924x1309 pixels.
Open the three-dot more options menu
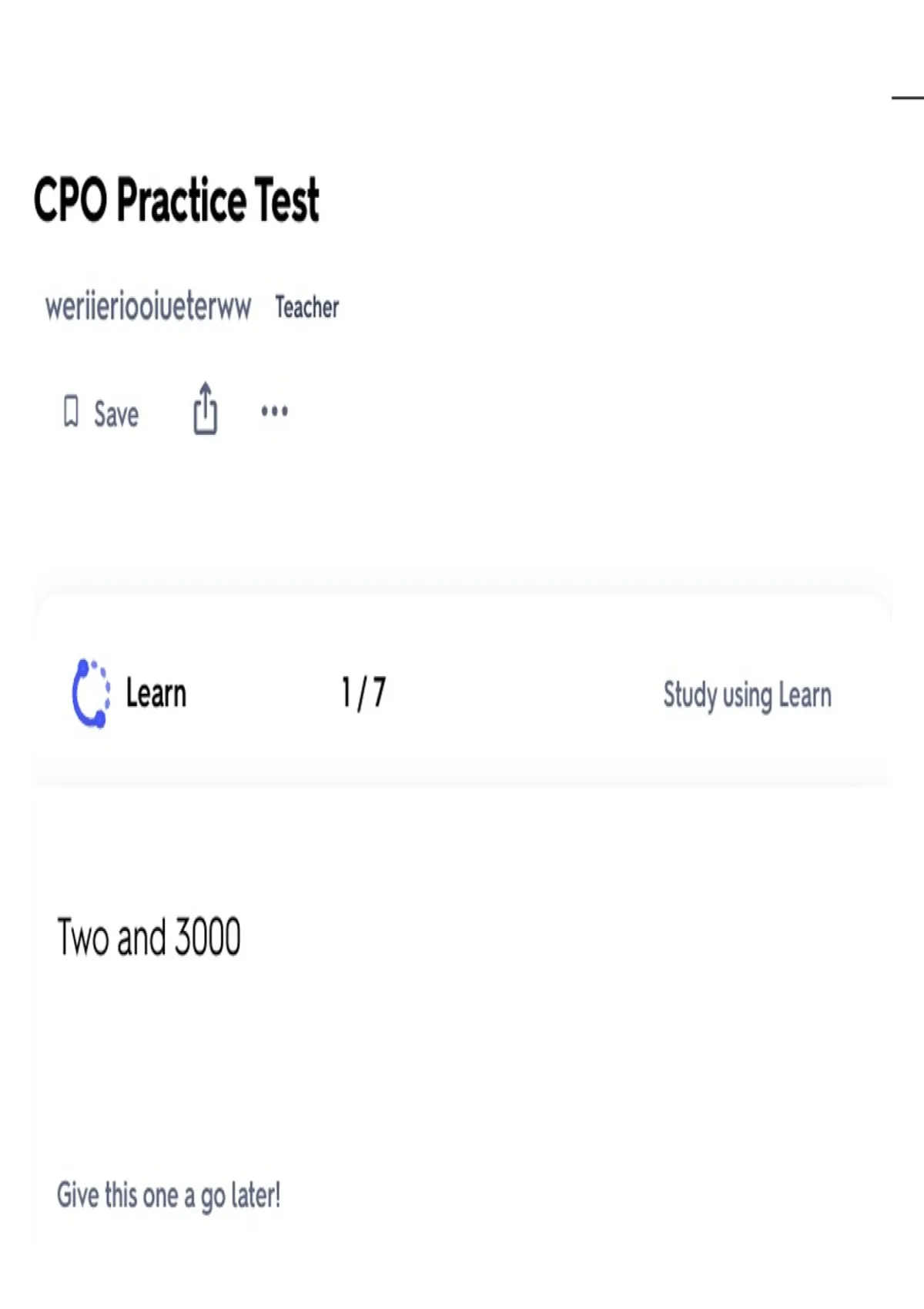274,411
